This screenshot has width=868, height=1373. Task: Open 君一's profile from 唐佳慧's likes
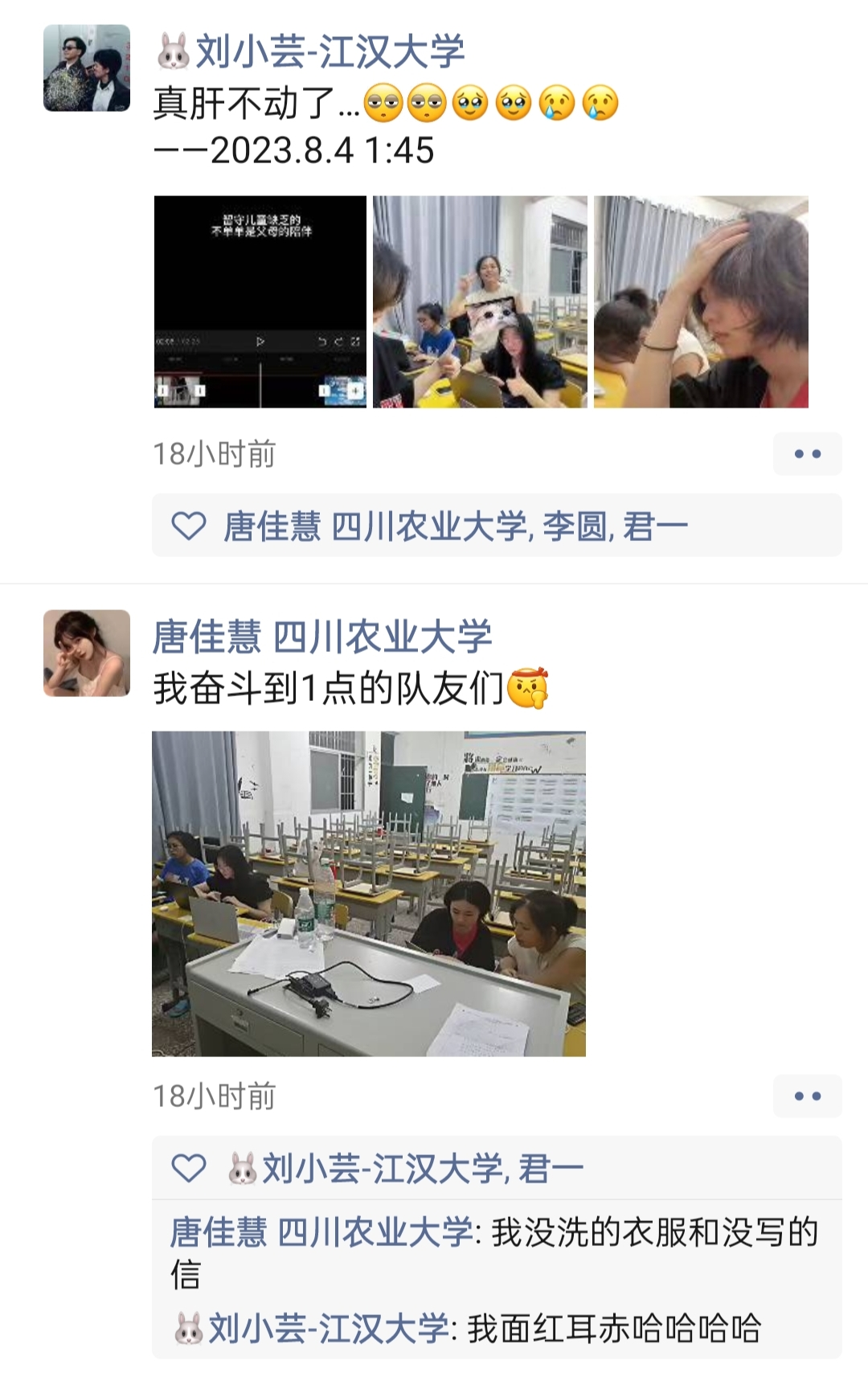(551, 1169)
